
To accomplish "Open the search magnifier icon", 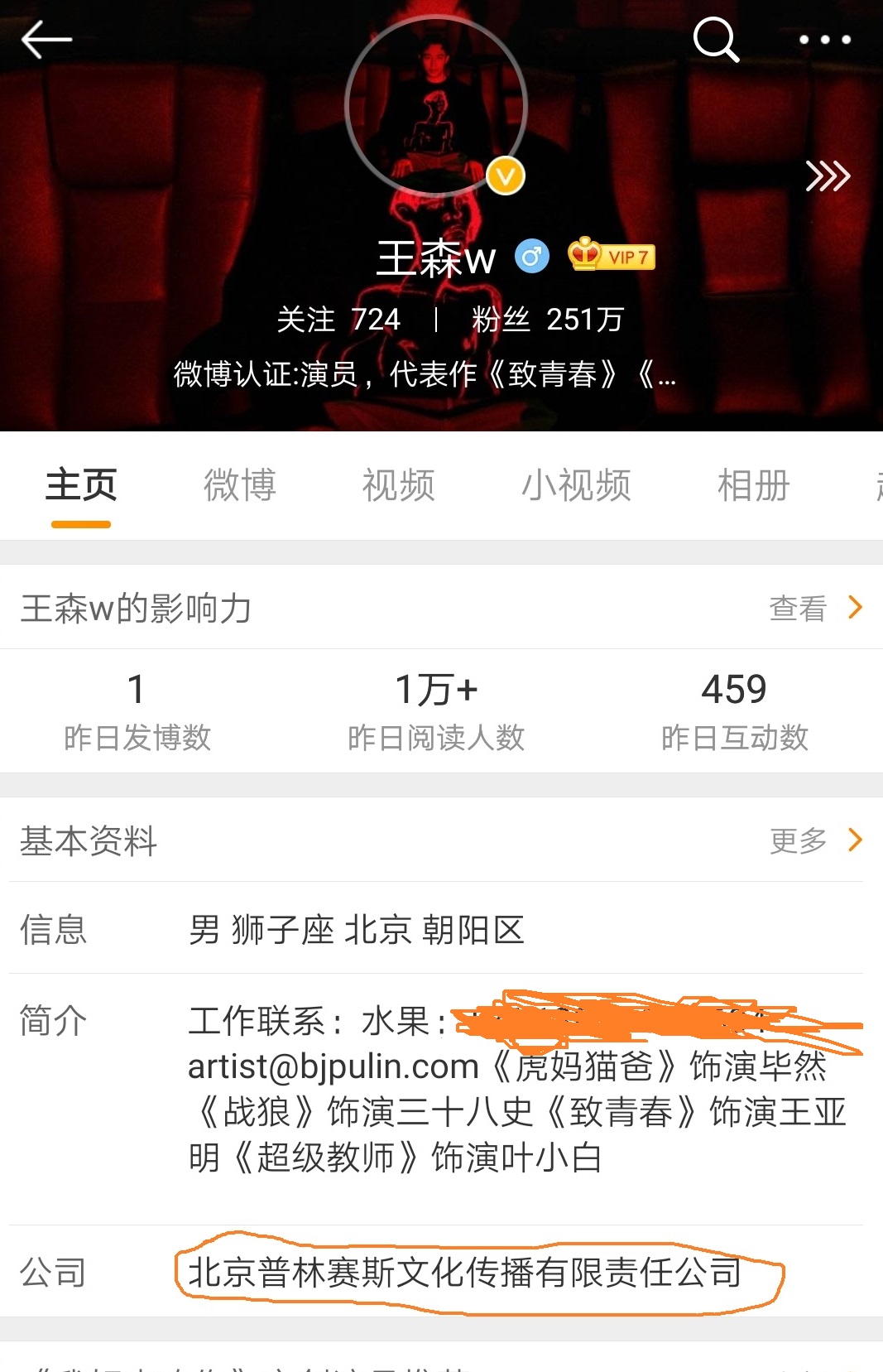I will (x=715, y=40).
